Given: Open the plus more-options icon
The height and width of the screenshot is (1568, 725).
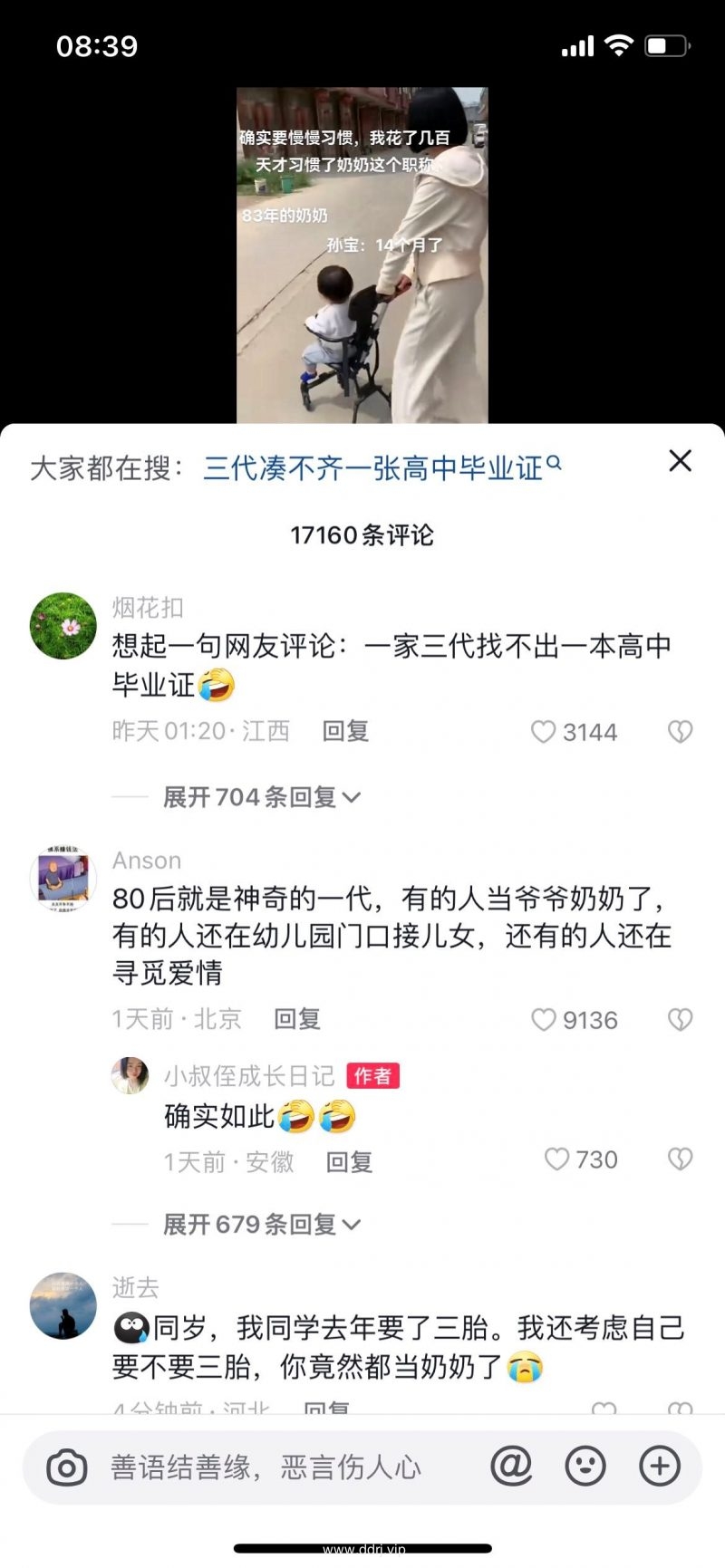Looking at the screenshot, I should [x=660, y=1466].
